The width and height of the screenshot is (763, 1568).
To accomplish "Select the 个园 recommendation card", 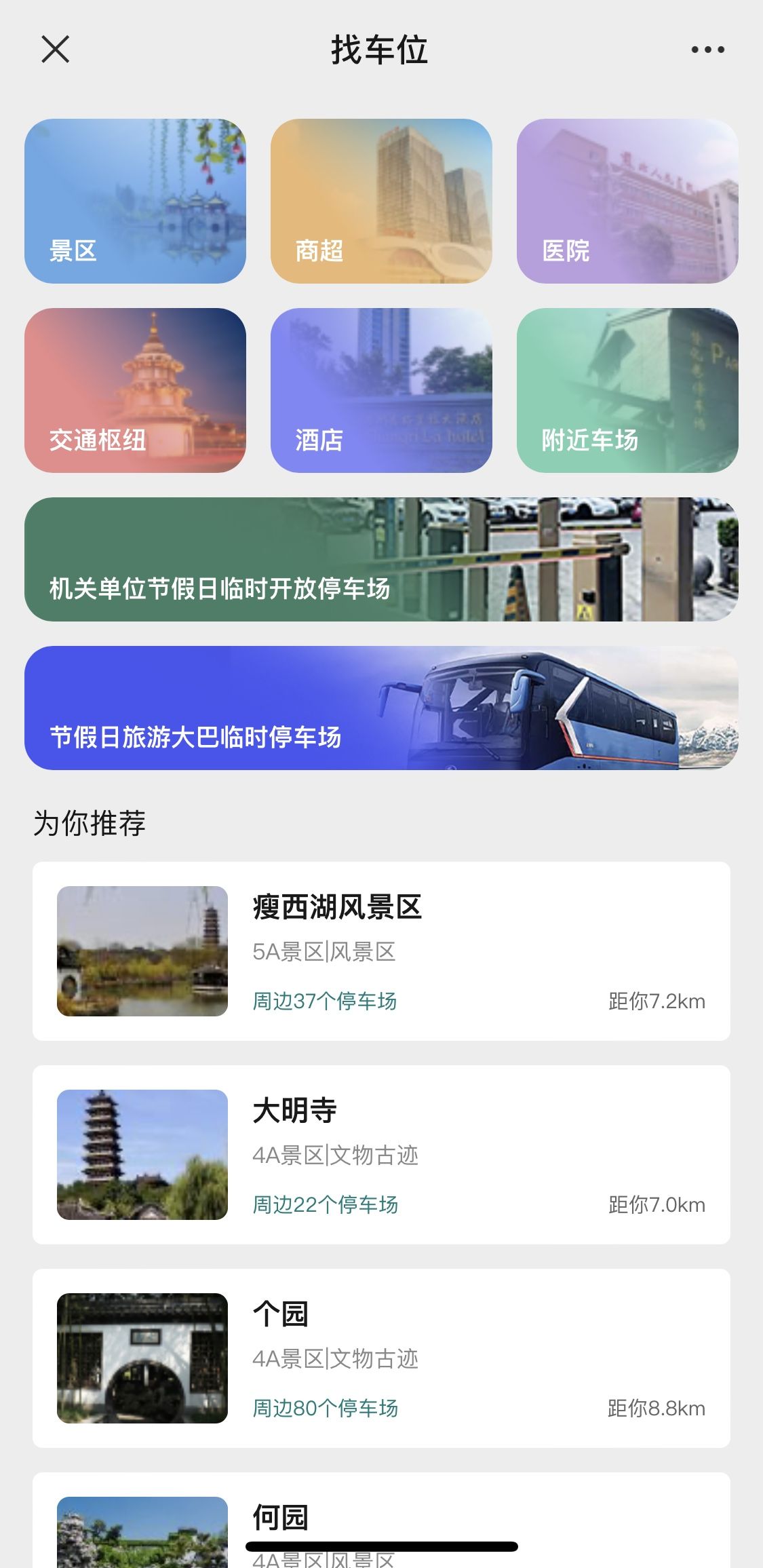I will pos(381,1358).
